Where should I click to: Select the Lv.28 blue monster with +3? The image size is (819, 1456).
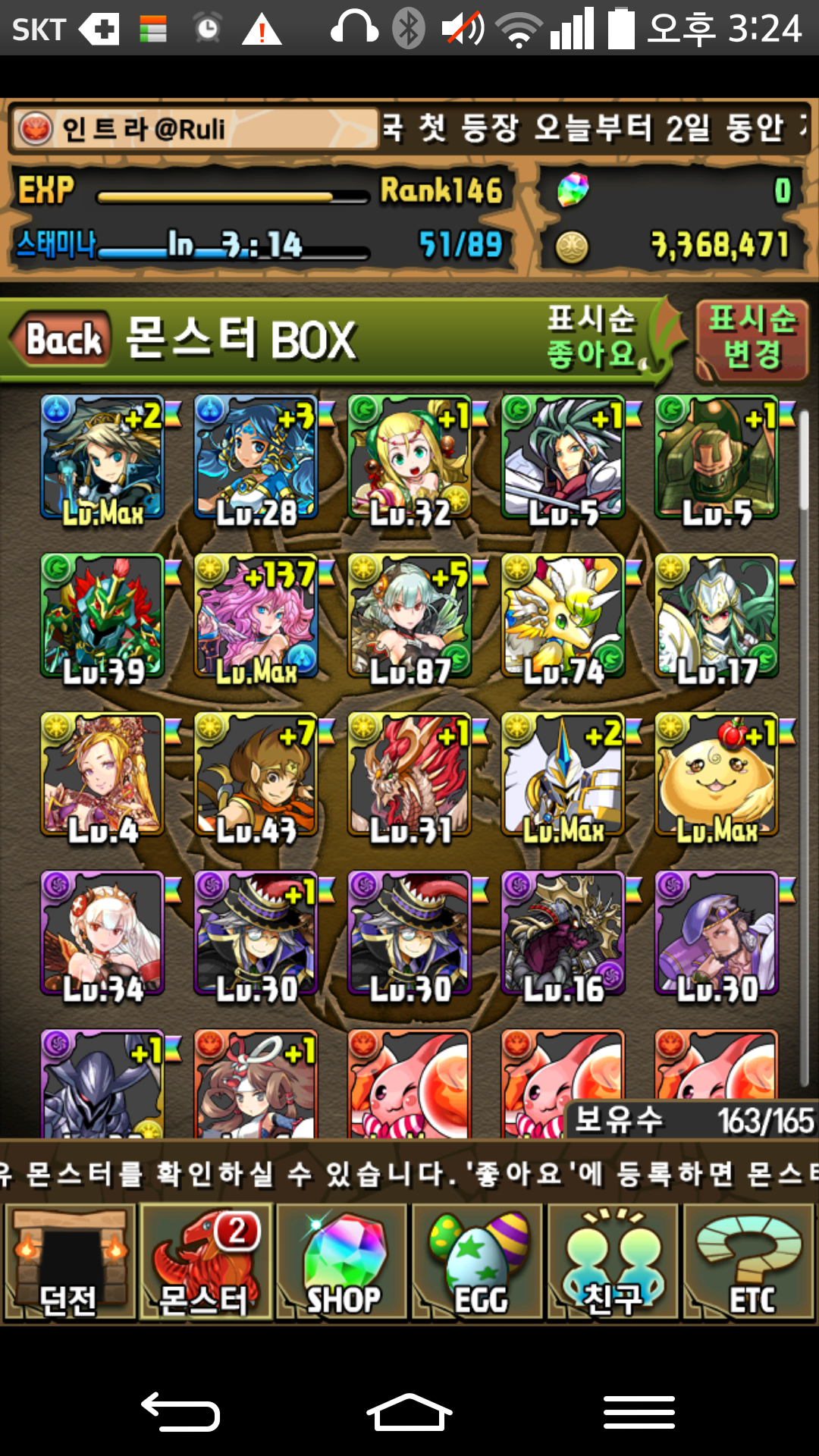point(256,457)
